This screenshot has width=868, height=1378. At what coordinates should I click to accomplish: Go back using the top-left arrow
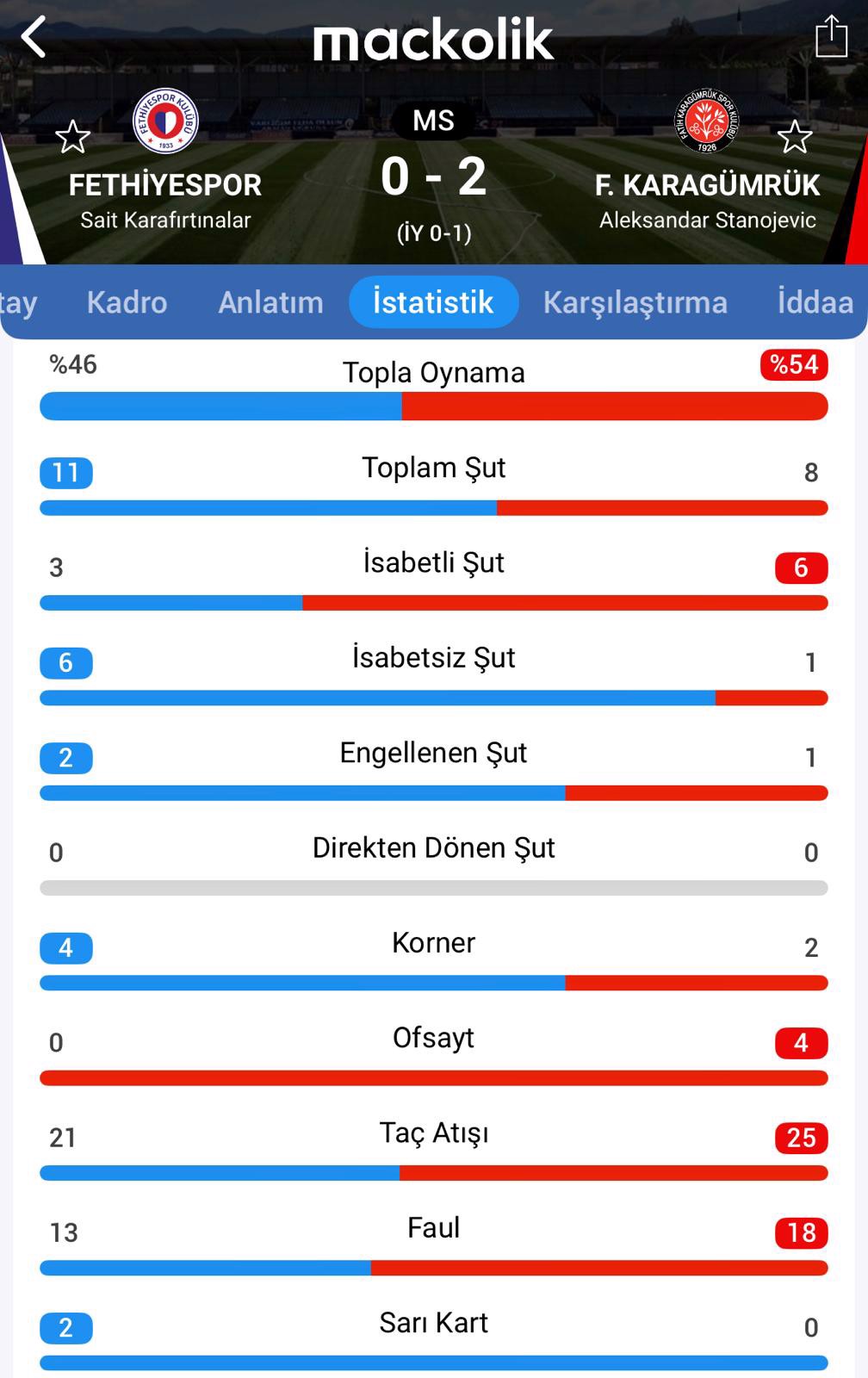tap(34, 38)
